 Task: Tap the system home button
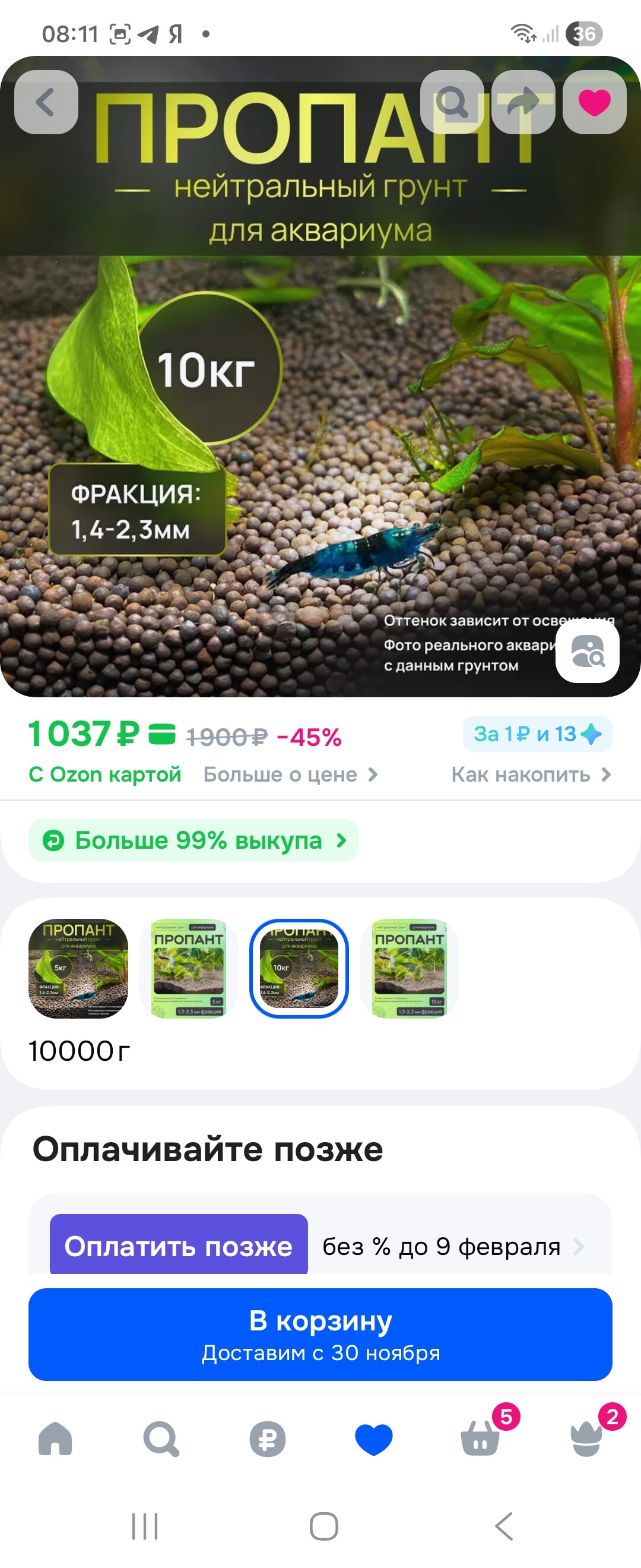click(x=323, y=1526)
